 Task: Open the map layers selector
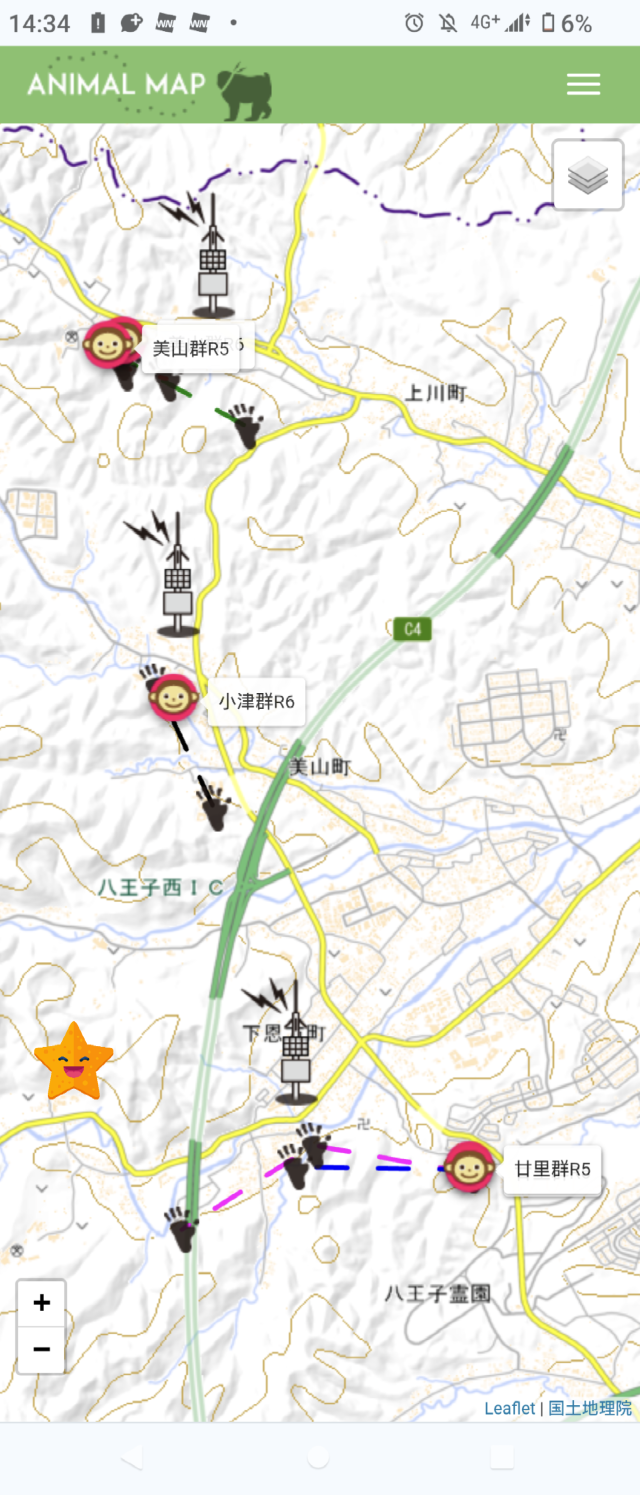(x=588, y=176)
